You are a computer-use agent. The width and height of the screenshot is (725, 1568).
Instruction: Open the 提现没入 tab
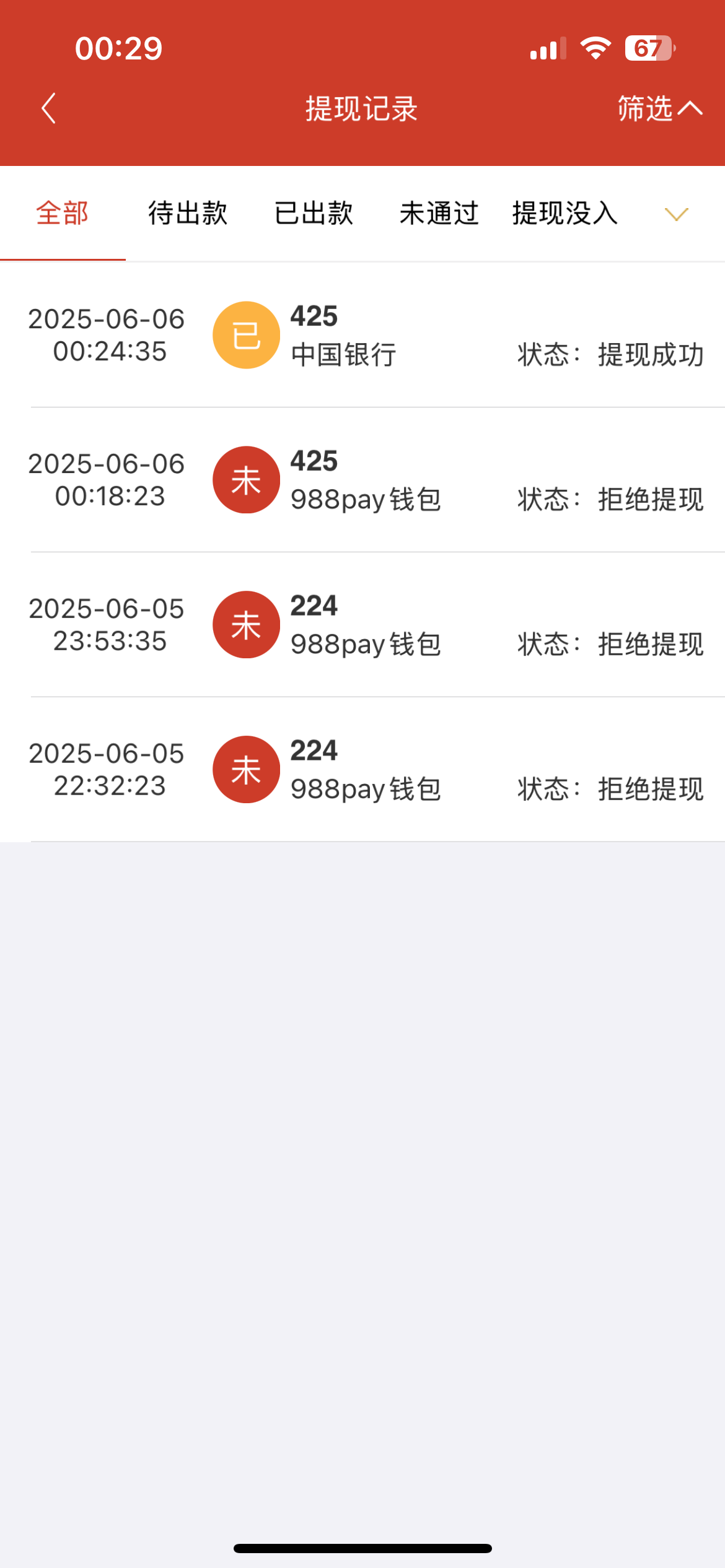[565, 213]
